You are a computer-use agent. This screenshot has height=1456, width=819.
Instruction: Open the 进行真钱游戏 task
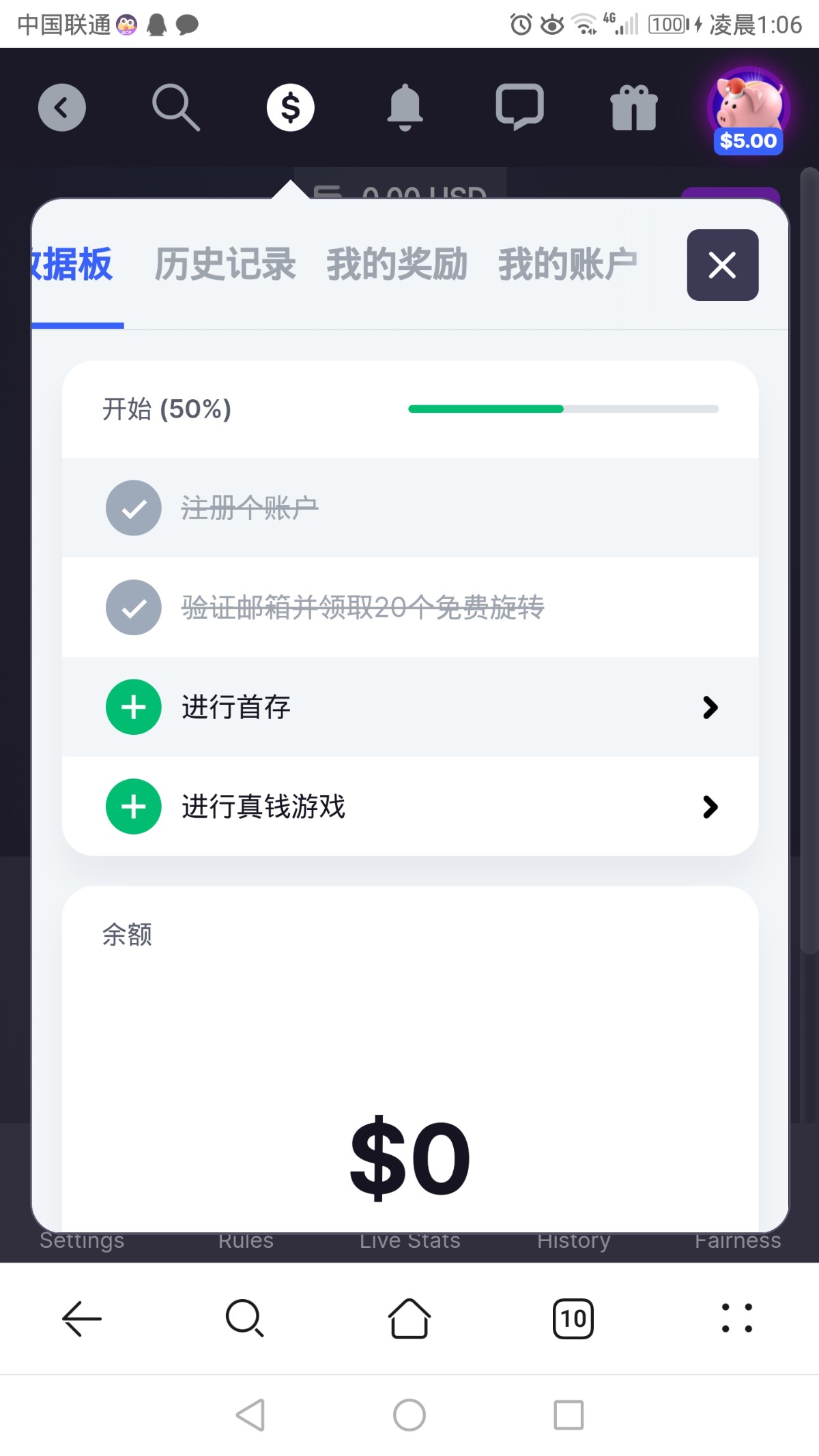(x=410, y=806)
